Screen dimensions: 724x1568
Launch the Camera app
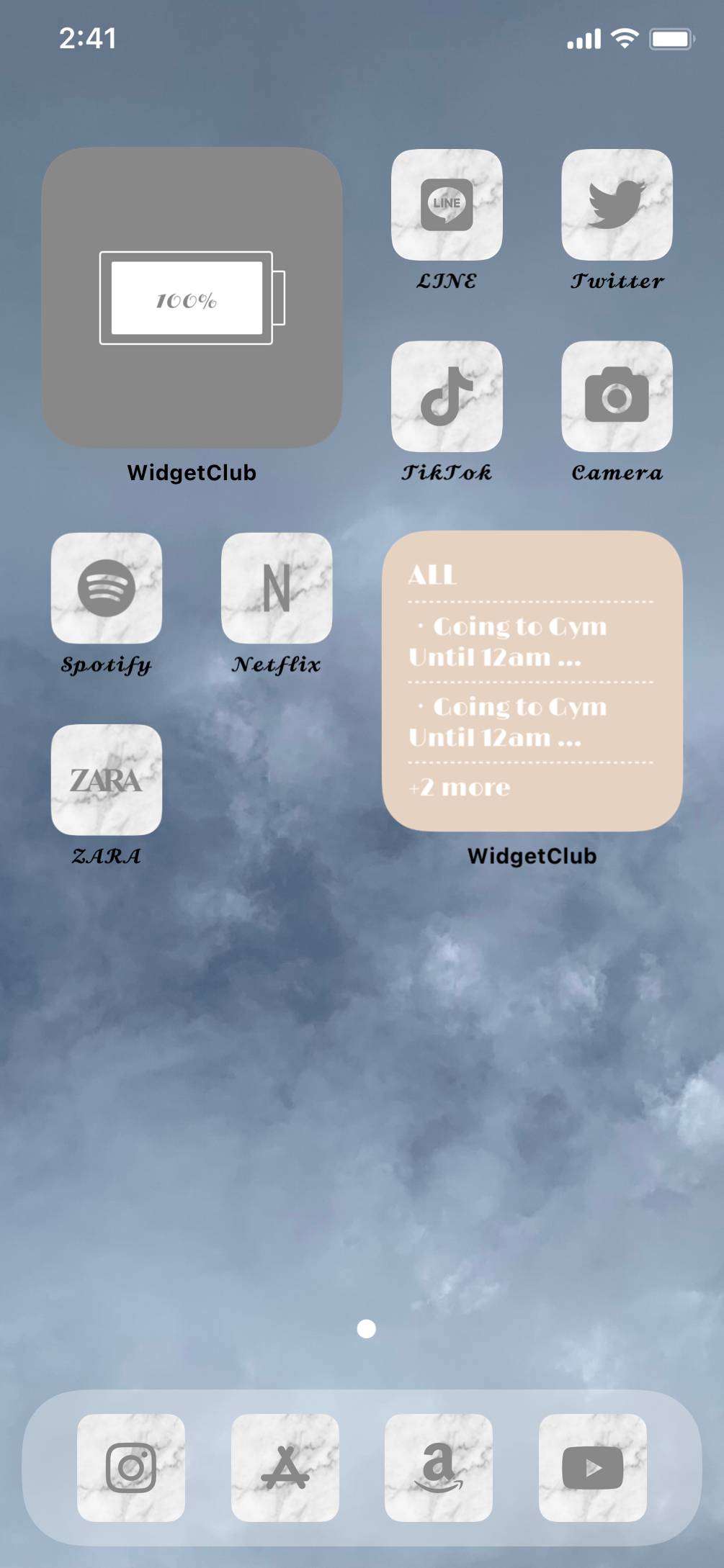617,396
